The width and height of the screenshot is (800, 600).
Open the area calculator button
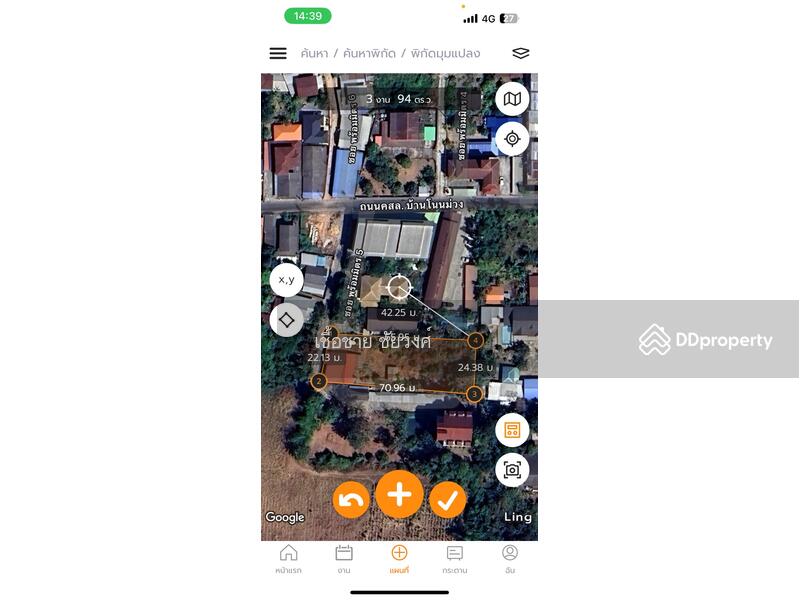point(512,430)
